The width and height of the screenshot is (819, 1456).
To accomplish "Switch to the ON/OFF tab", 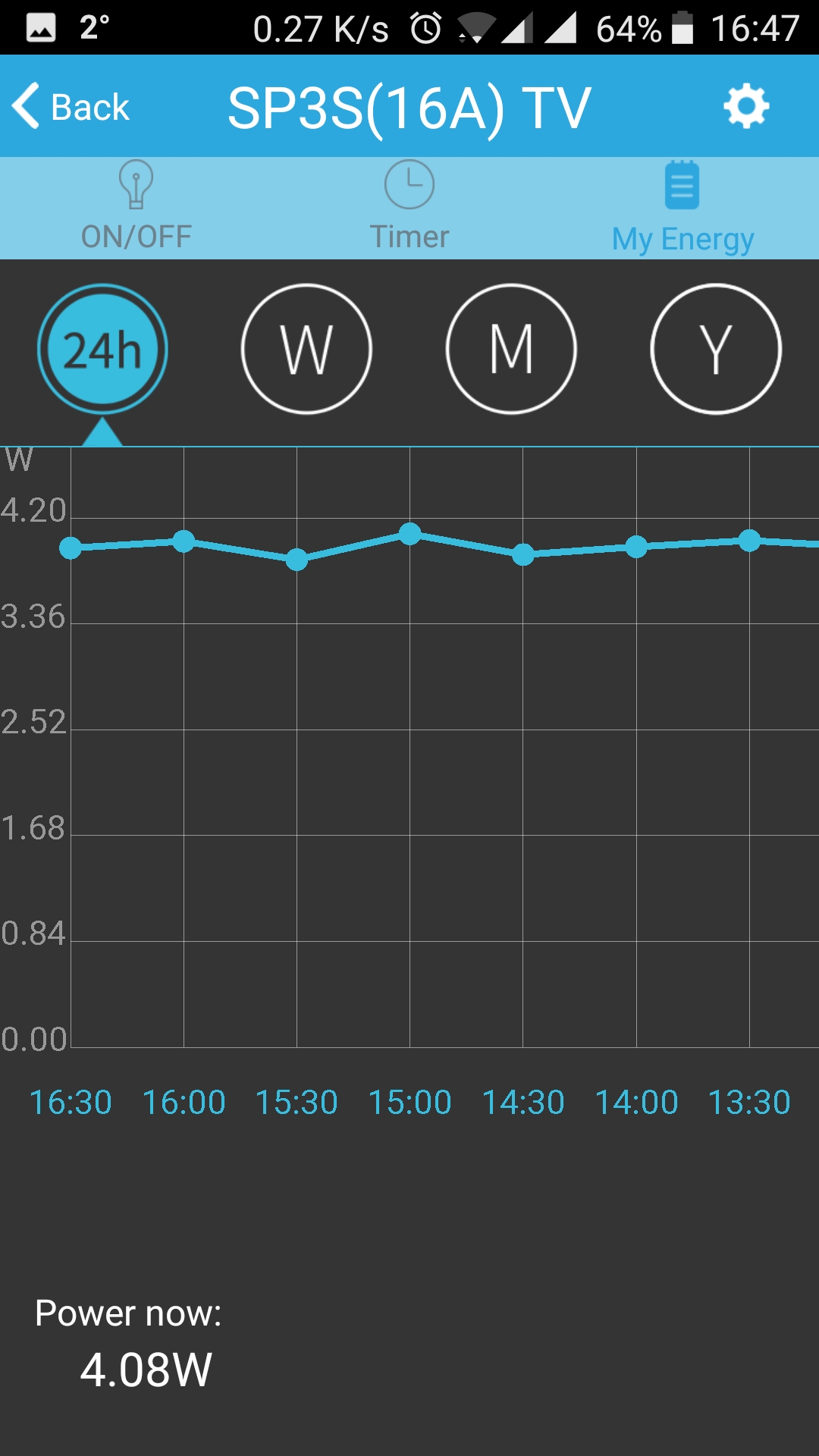I will pos(136,208).
